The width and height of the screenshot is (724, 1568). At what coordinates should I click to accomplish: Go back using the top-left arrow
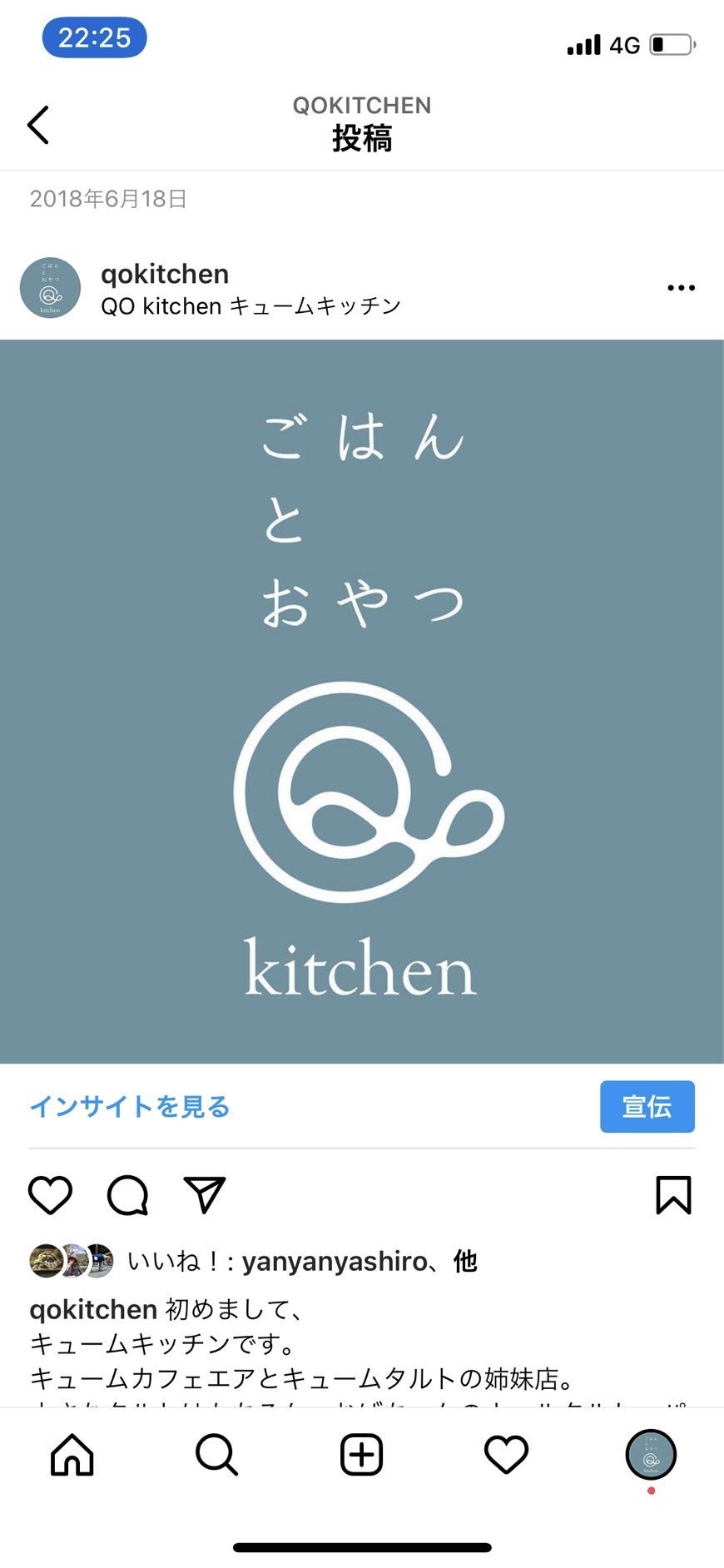click(38, 126)
